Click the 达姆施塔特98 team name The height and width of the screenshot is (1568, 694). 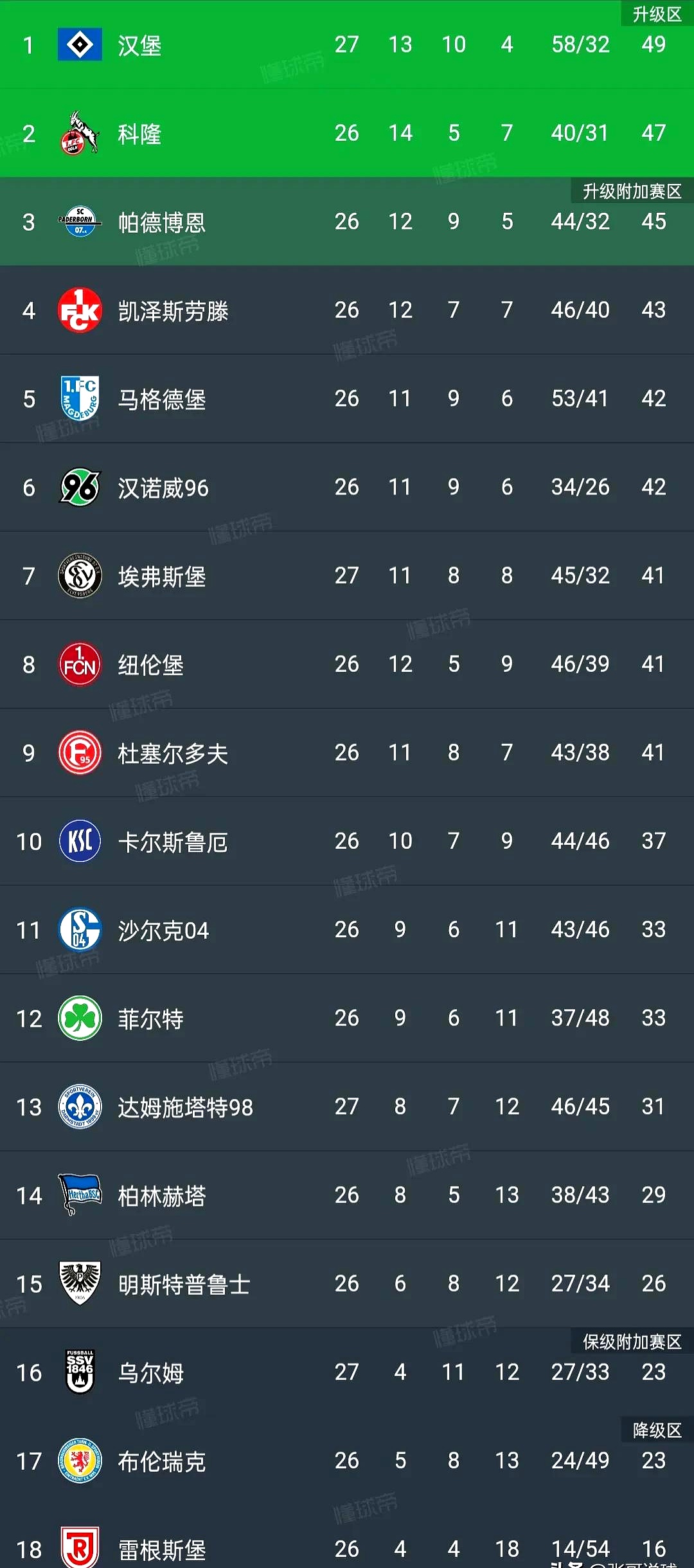point(186,1107)
